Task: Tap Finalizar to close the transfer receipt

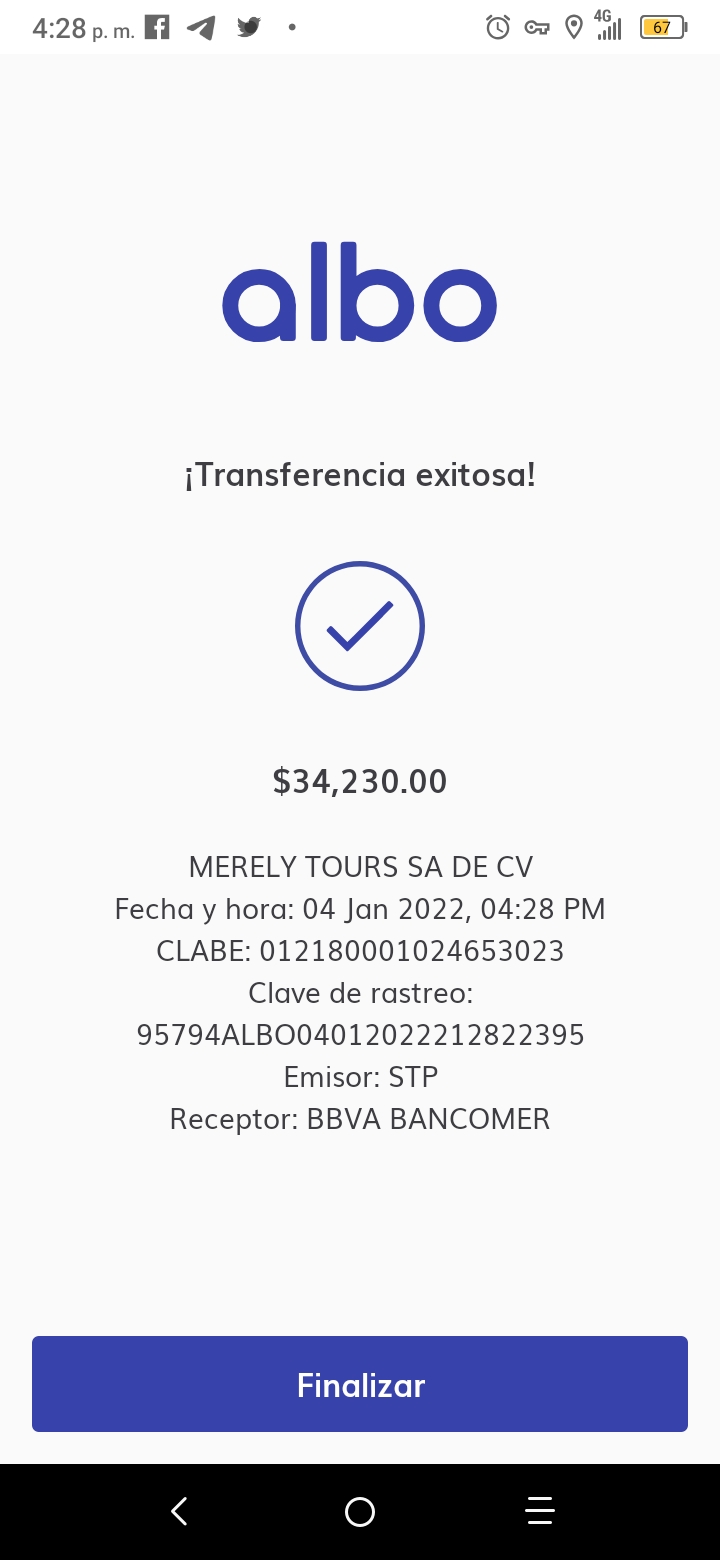Action: pyautogui.click(x=360, y=1384)
